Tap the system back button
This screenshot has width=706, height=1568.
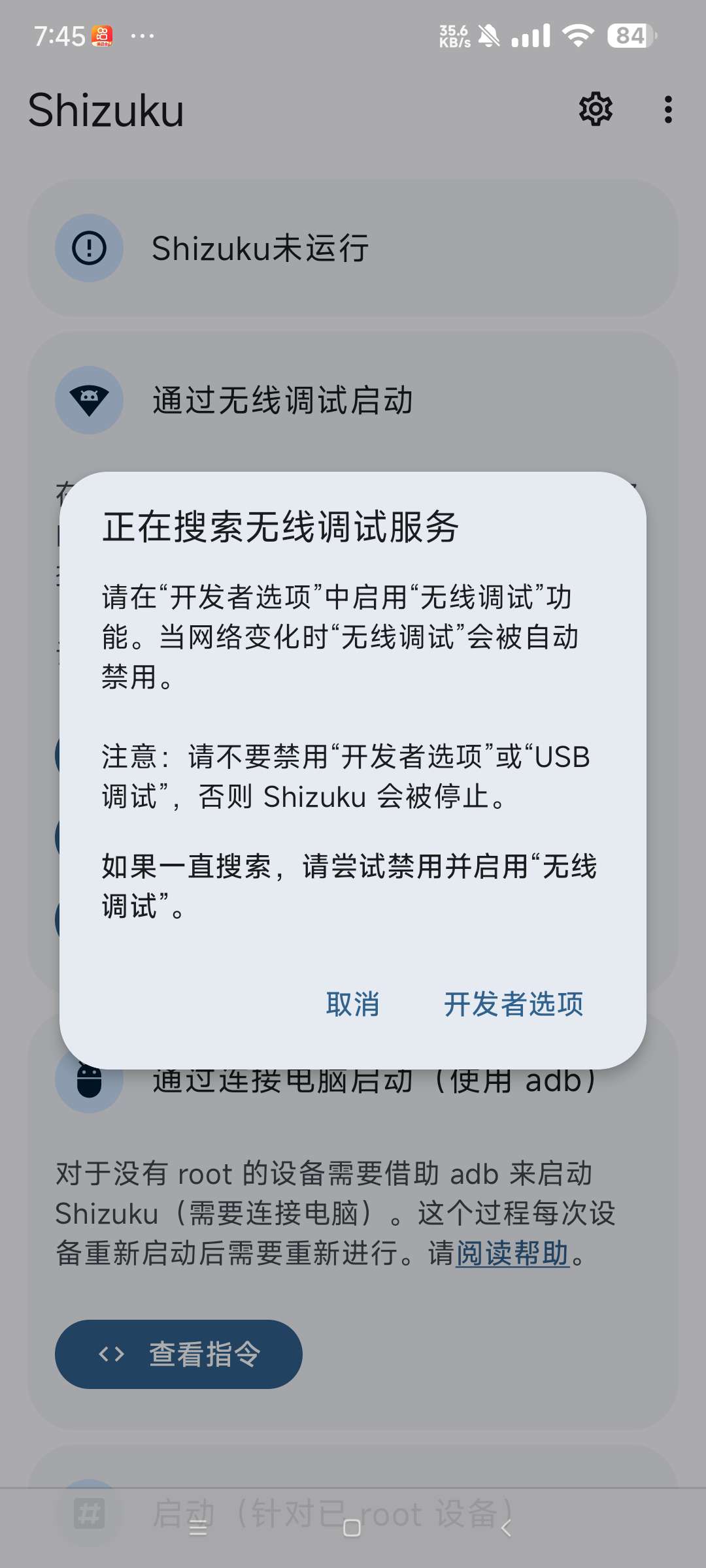pyautogui.click(x=505, y=1528)
